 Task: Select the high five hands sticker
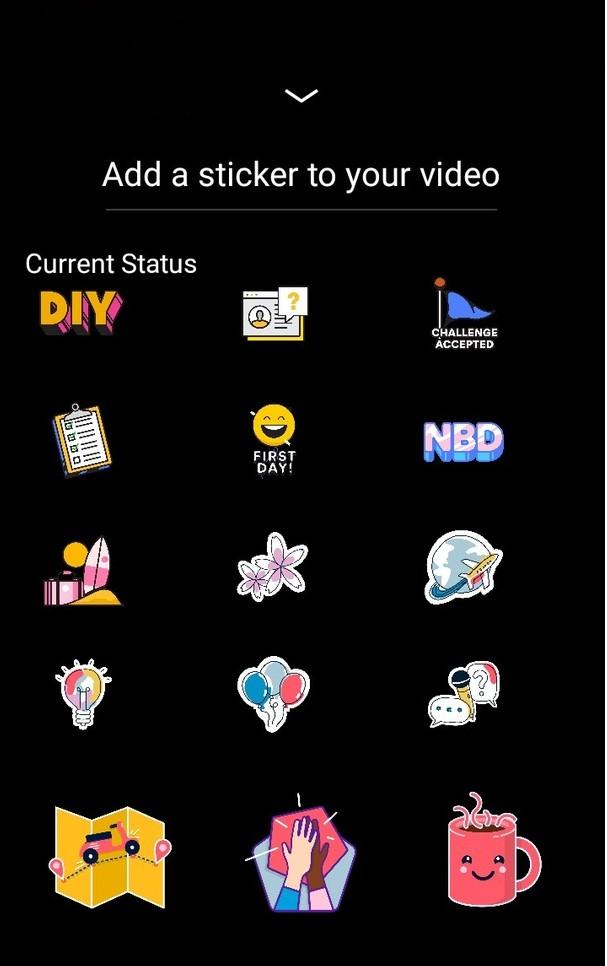301,856
